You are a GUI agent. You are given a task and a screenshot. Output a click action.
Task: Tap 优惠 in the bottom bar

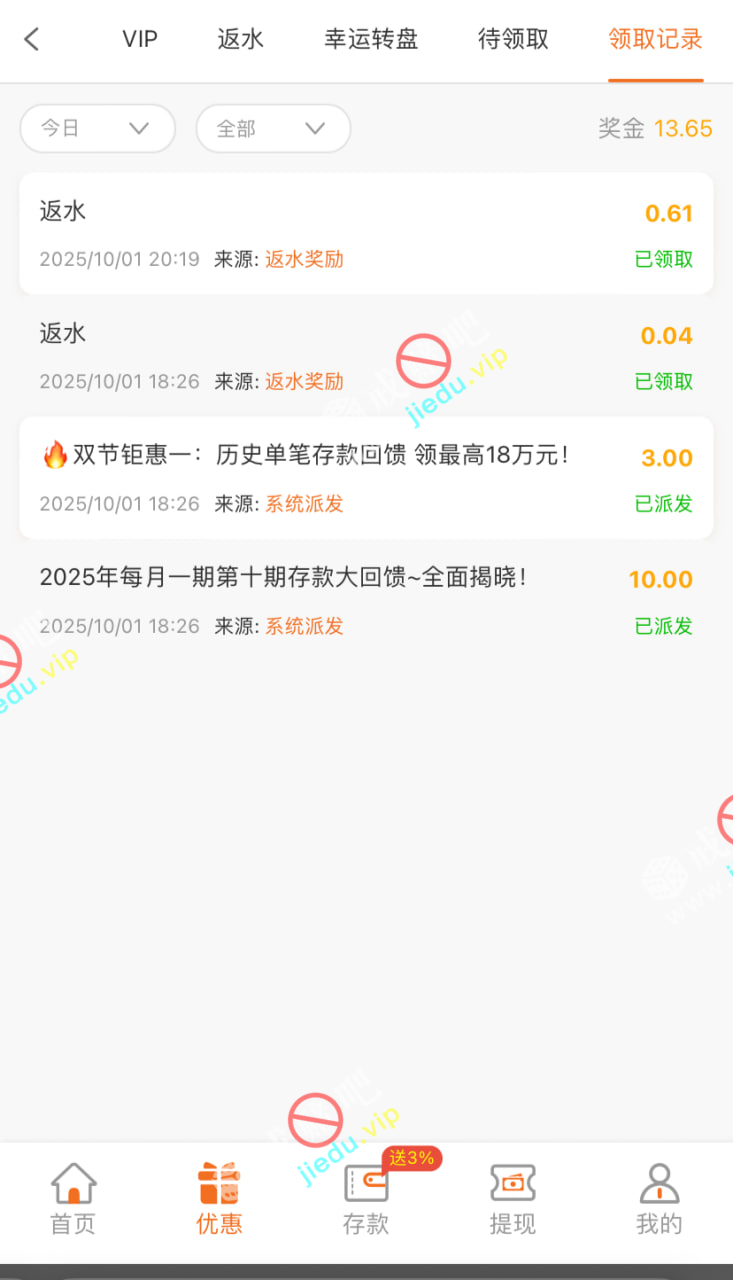pos(219,1198)
